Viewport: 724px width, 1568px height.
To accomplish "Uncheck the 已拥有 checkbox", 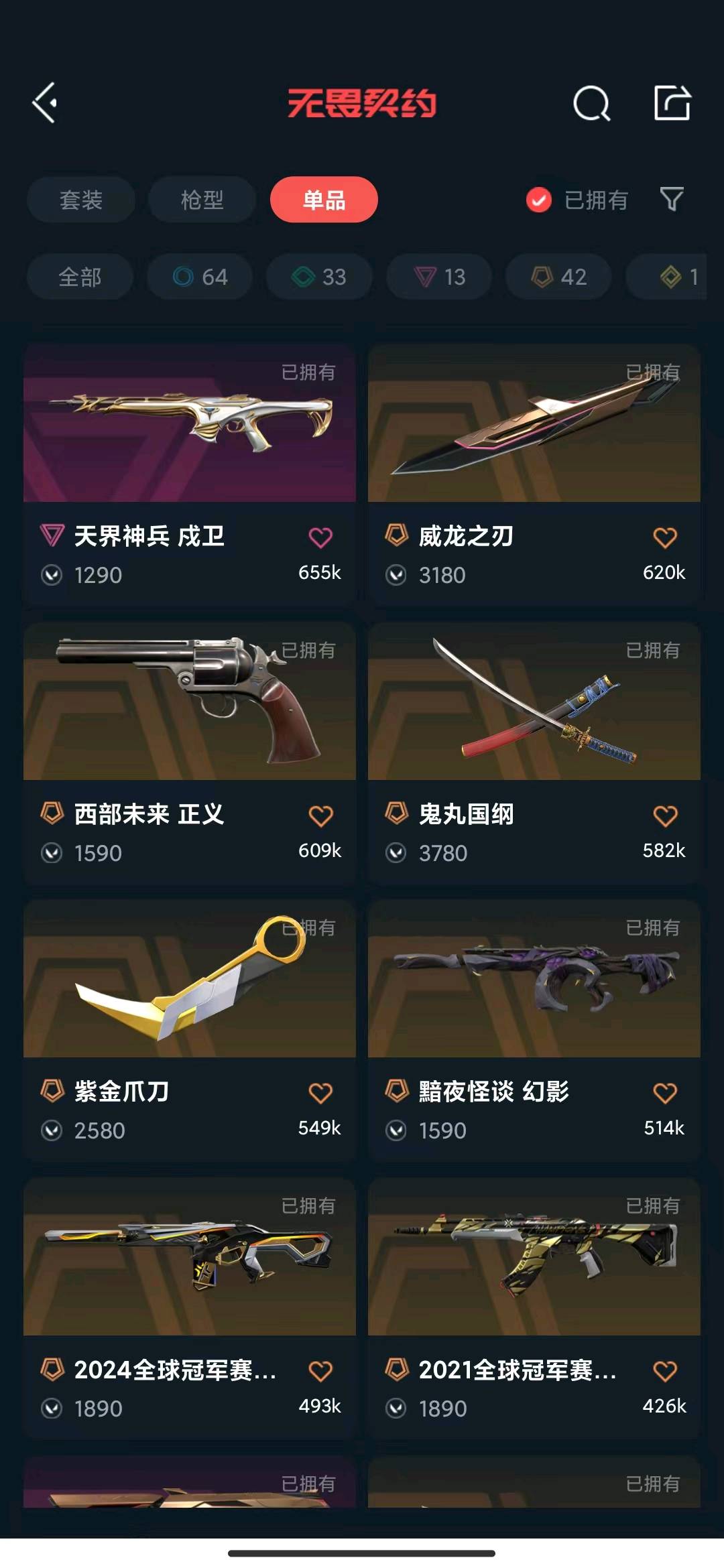I will point(539,200).
